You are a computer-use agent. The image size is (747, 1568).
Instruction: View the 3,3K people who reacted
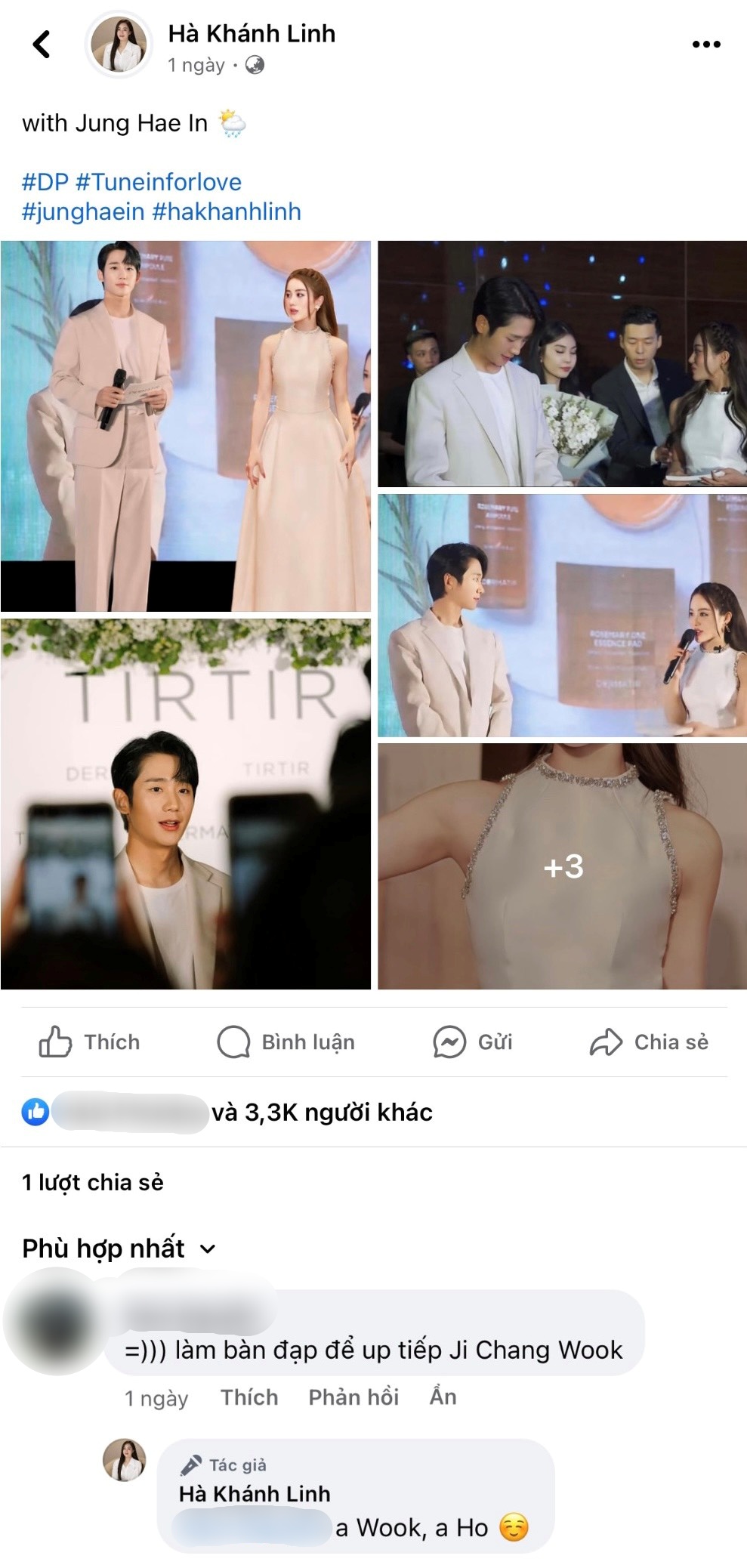click(322, 1112)
